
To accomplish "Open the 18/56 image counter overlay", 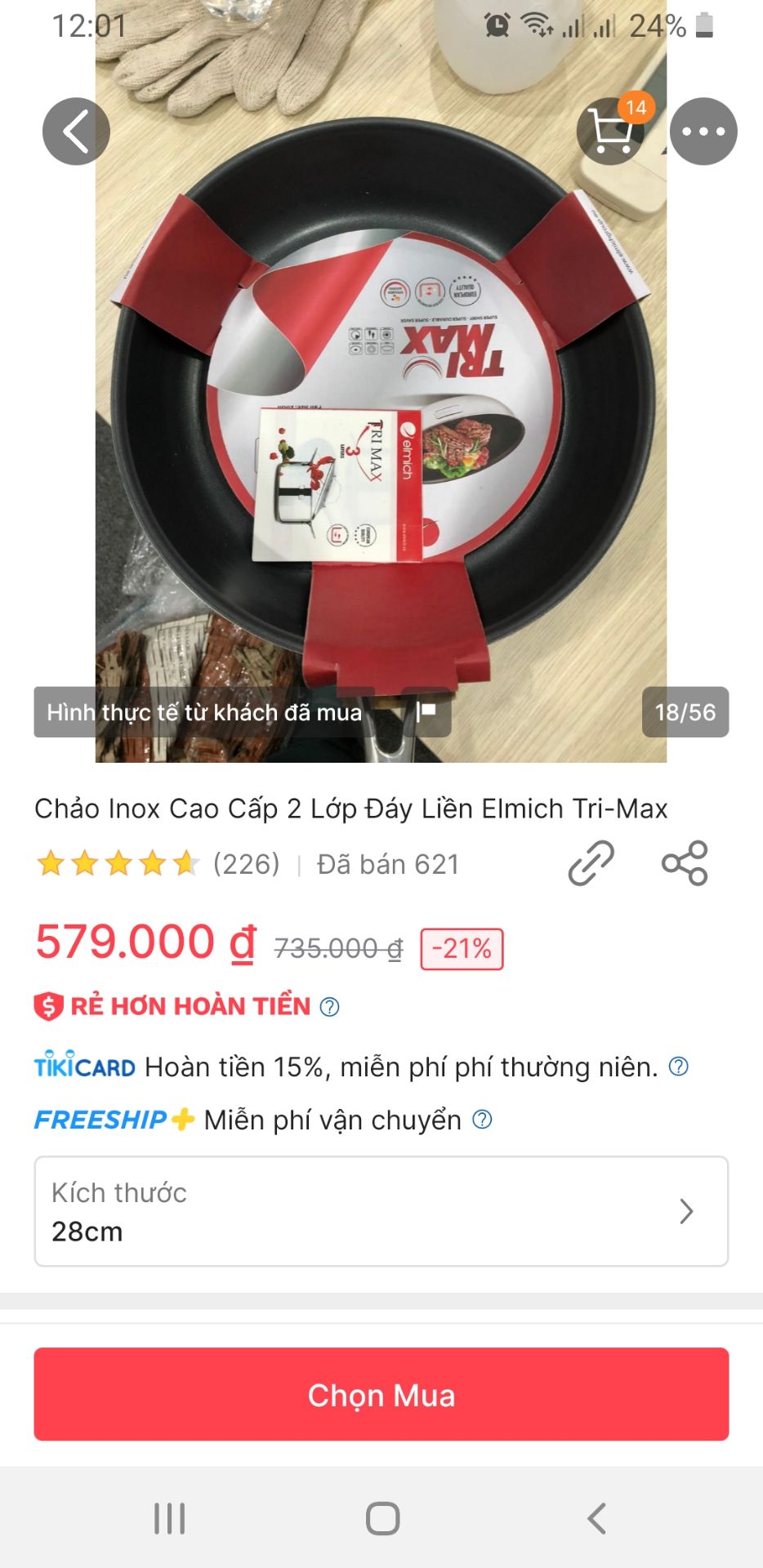I will pos(684,711).
